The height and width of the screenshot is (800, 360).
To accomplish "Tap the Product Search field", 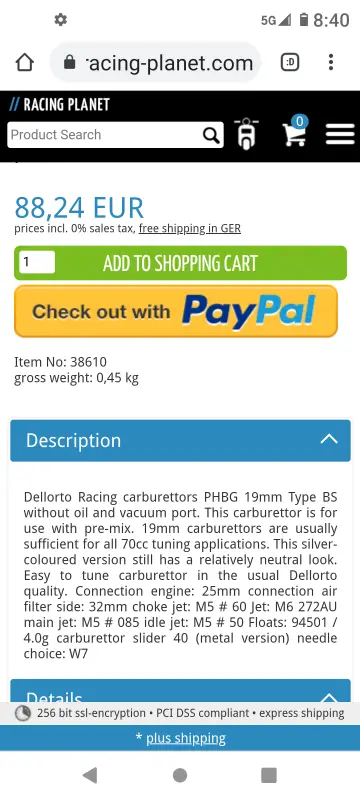I will point(105,135).
